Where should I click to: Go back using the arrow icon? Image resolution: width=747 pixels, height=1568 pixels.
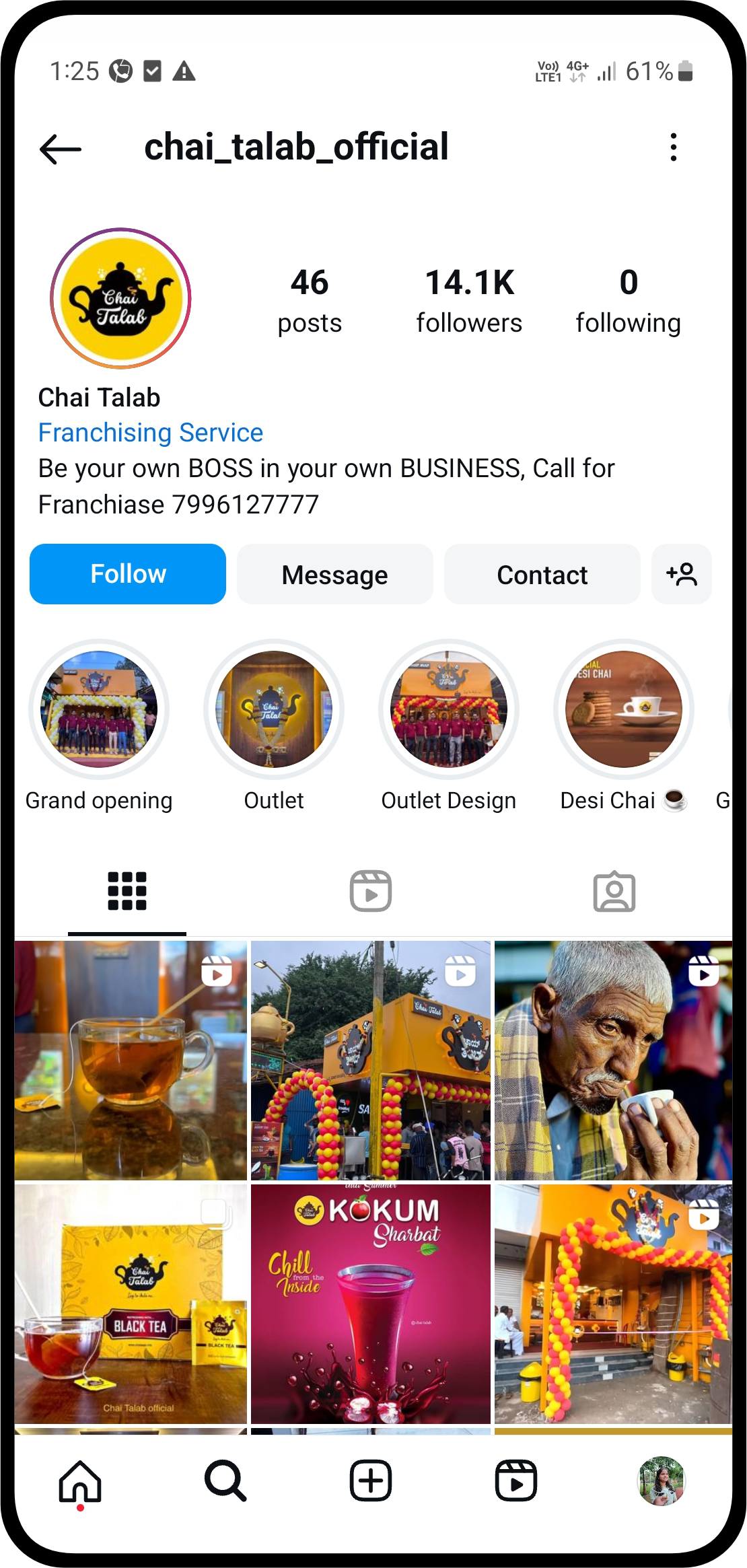point(61,149)
